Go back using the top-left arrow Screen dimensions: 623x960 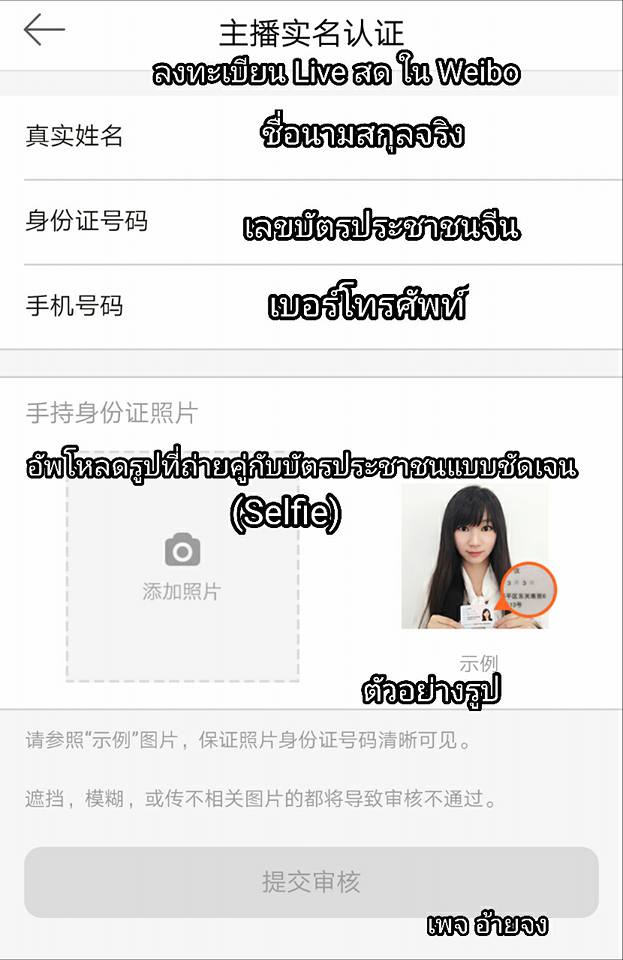tap(44, 30)
